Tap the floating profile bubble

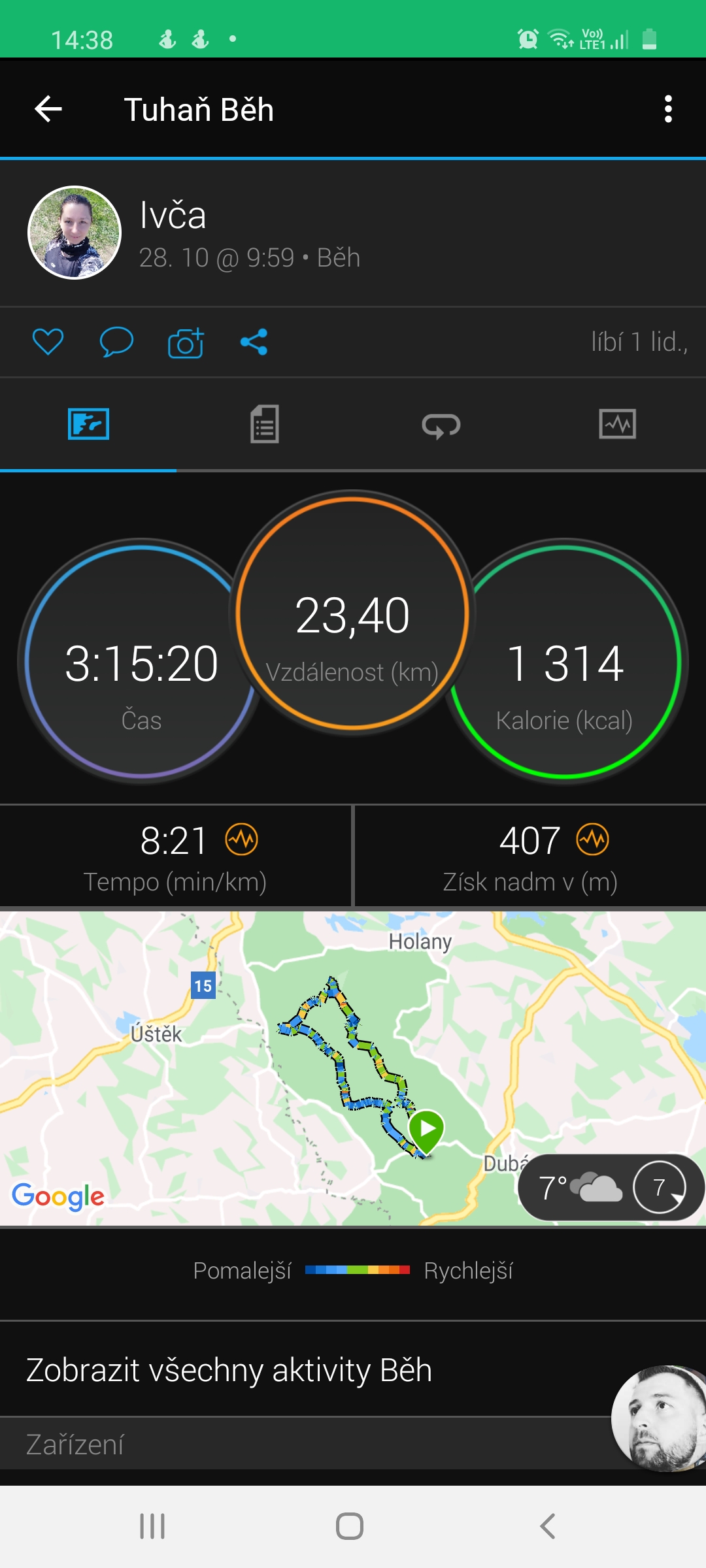659,1418
